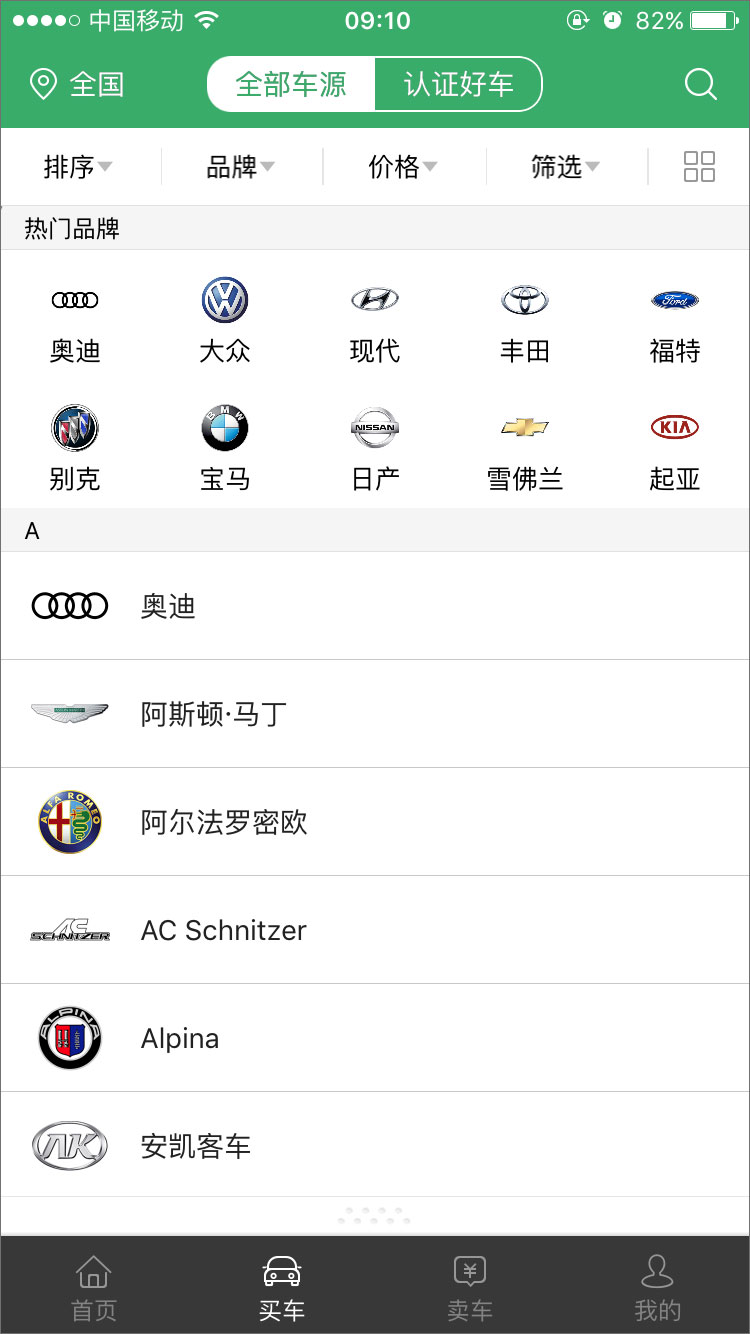Select the 全部车源 tab
This screenshot has width=750, height=1334.
coord(291,84)
